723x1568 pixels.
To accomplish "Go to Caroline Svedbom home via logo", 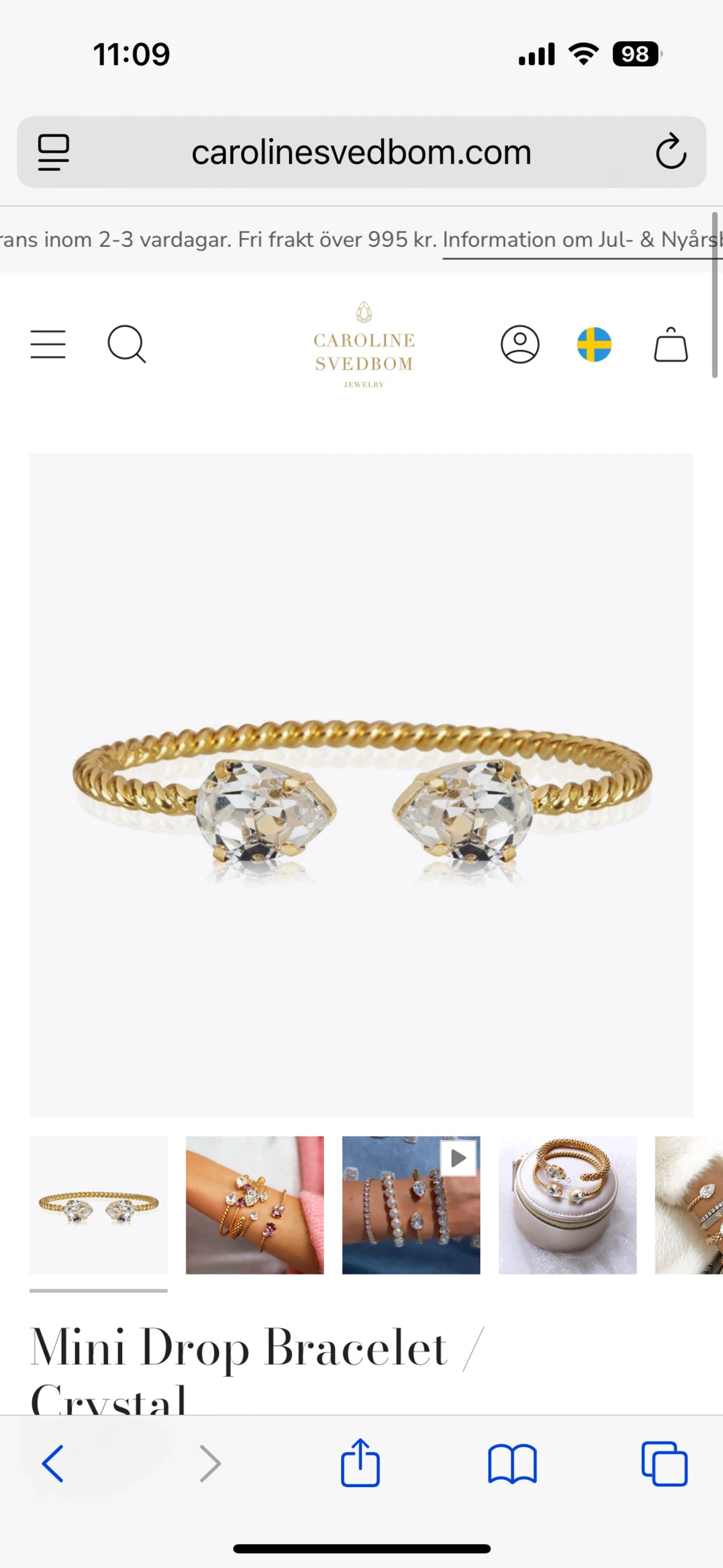I will coord(364,346).
